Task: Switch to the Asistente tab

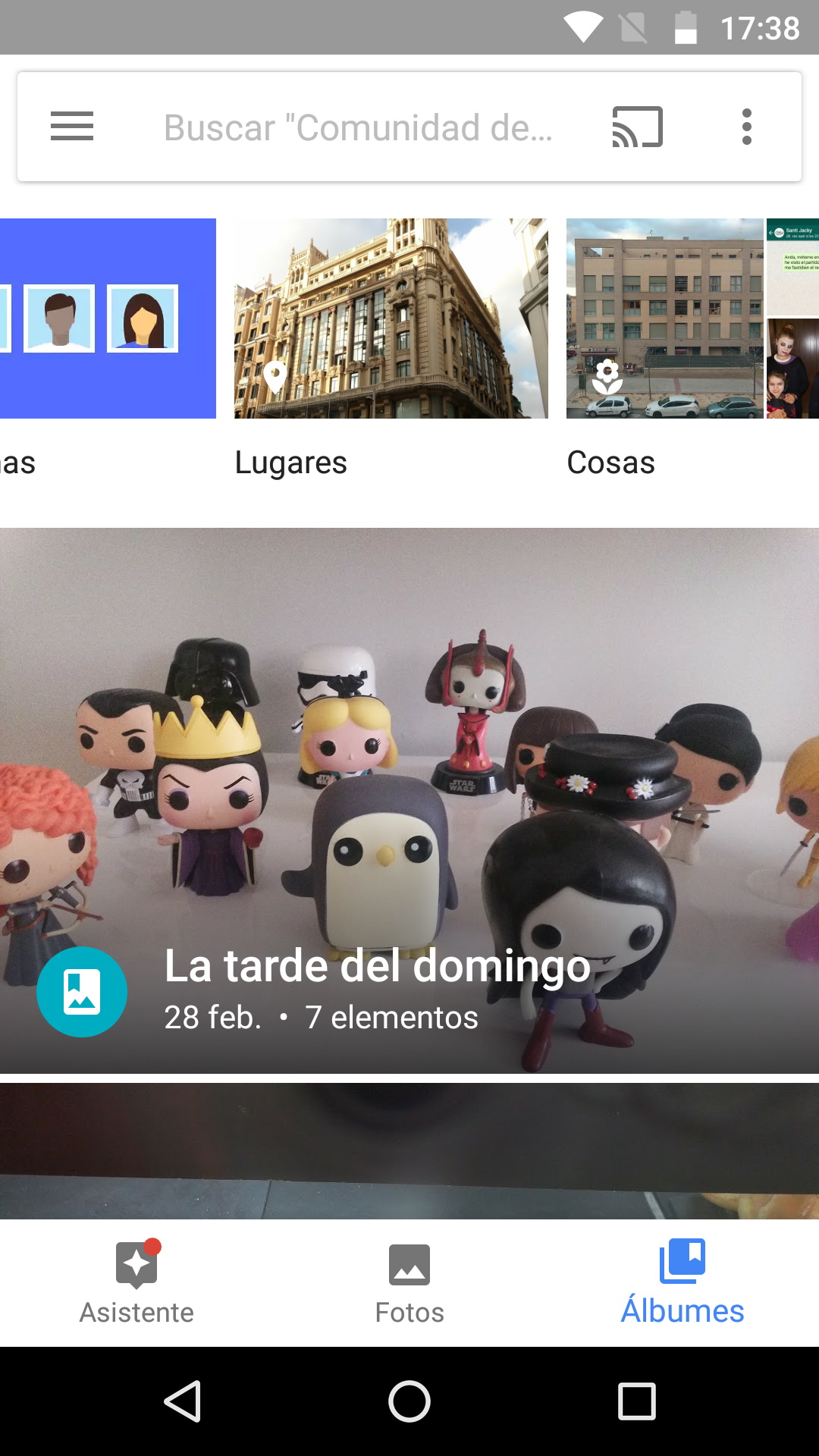Action: point(136,1283)
